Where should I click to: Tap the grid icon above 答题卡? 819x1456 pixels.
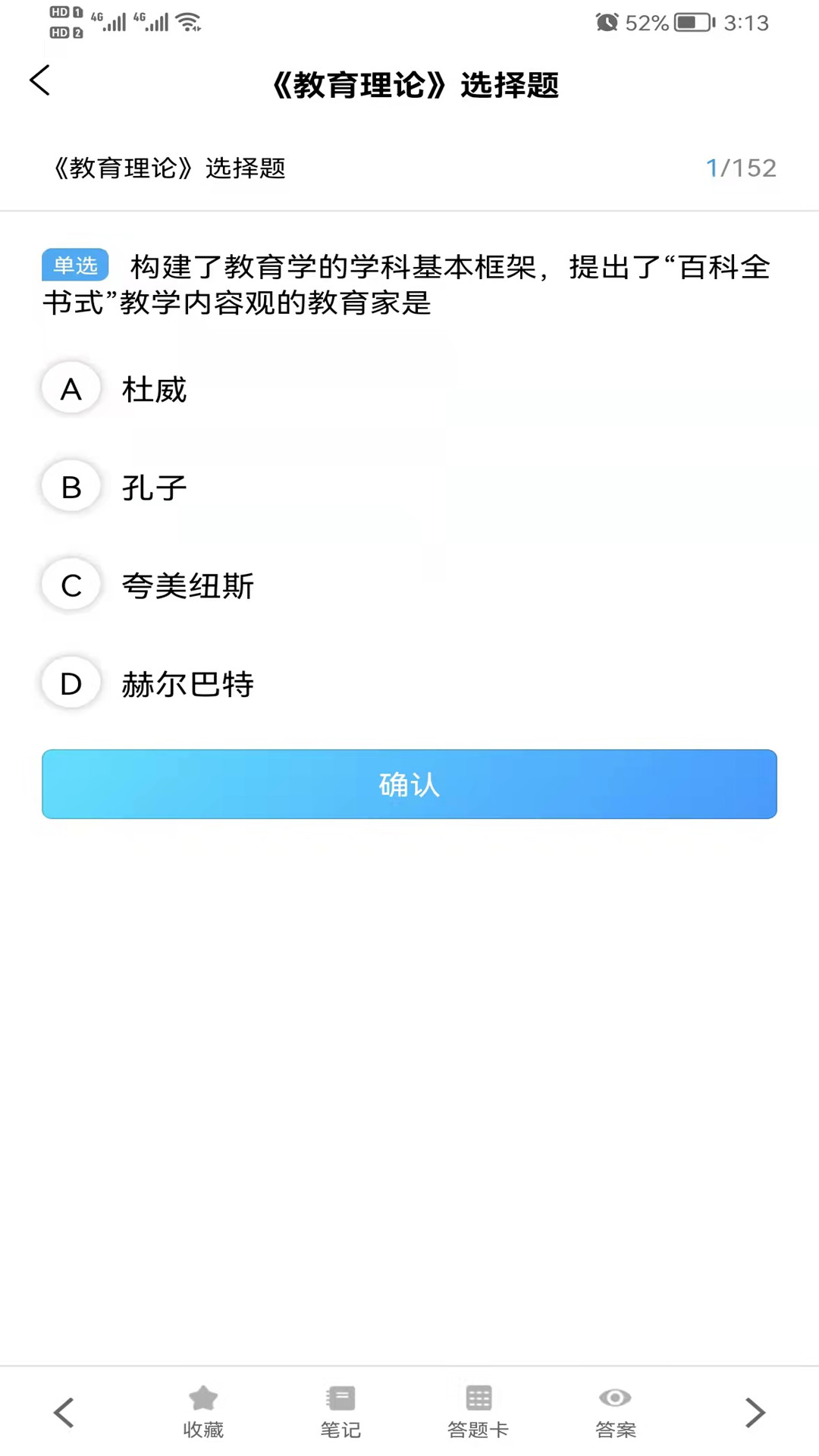tap(478, 1398)
